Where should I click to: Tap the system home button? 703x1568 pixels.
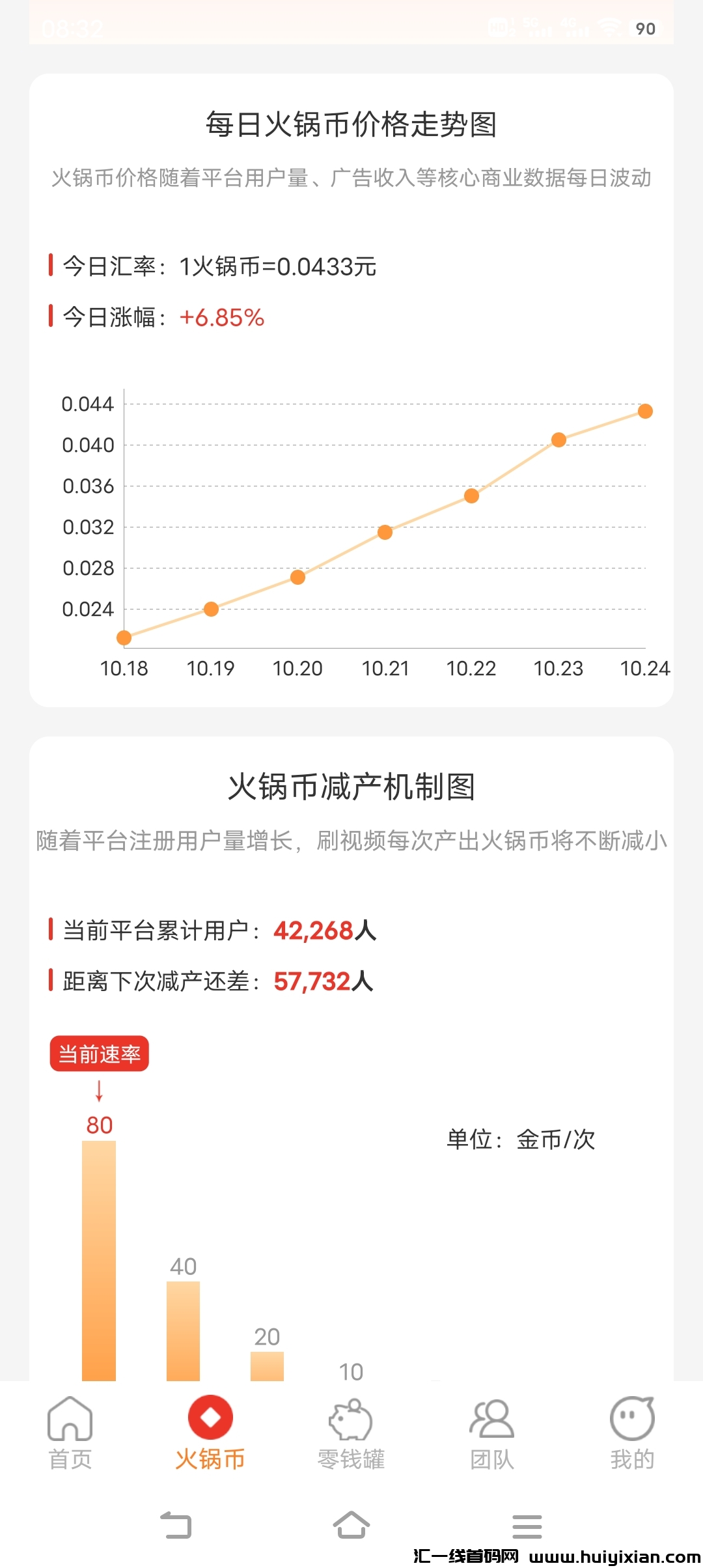[x=351, y=1525]
